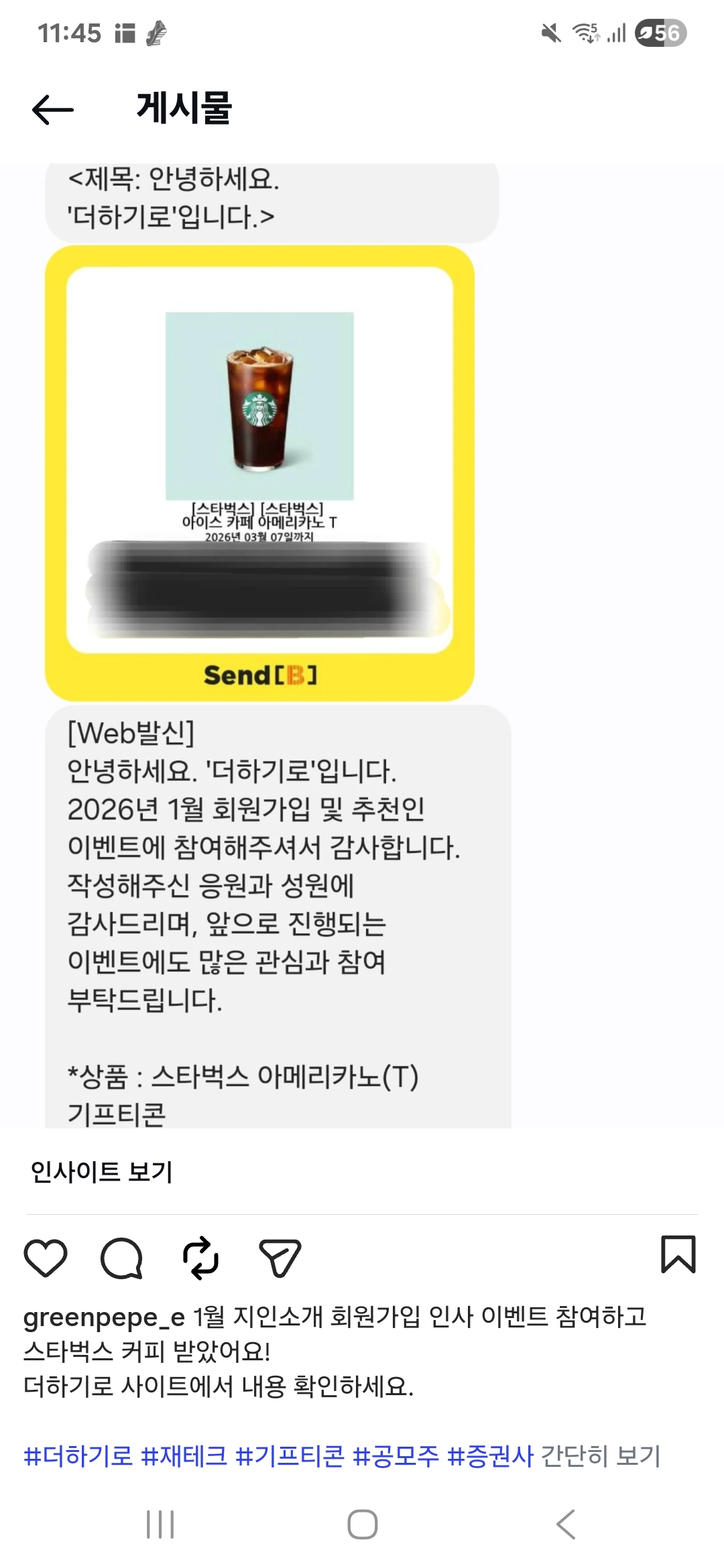724x1568 pixels.
Task: Go back from the 게시물 screen
Action: click(x=52, y=109)
